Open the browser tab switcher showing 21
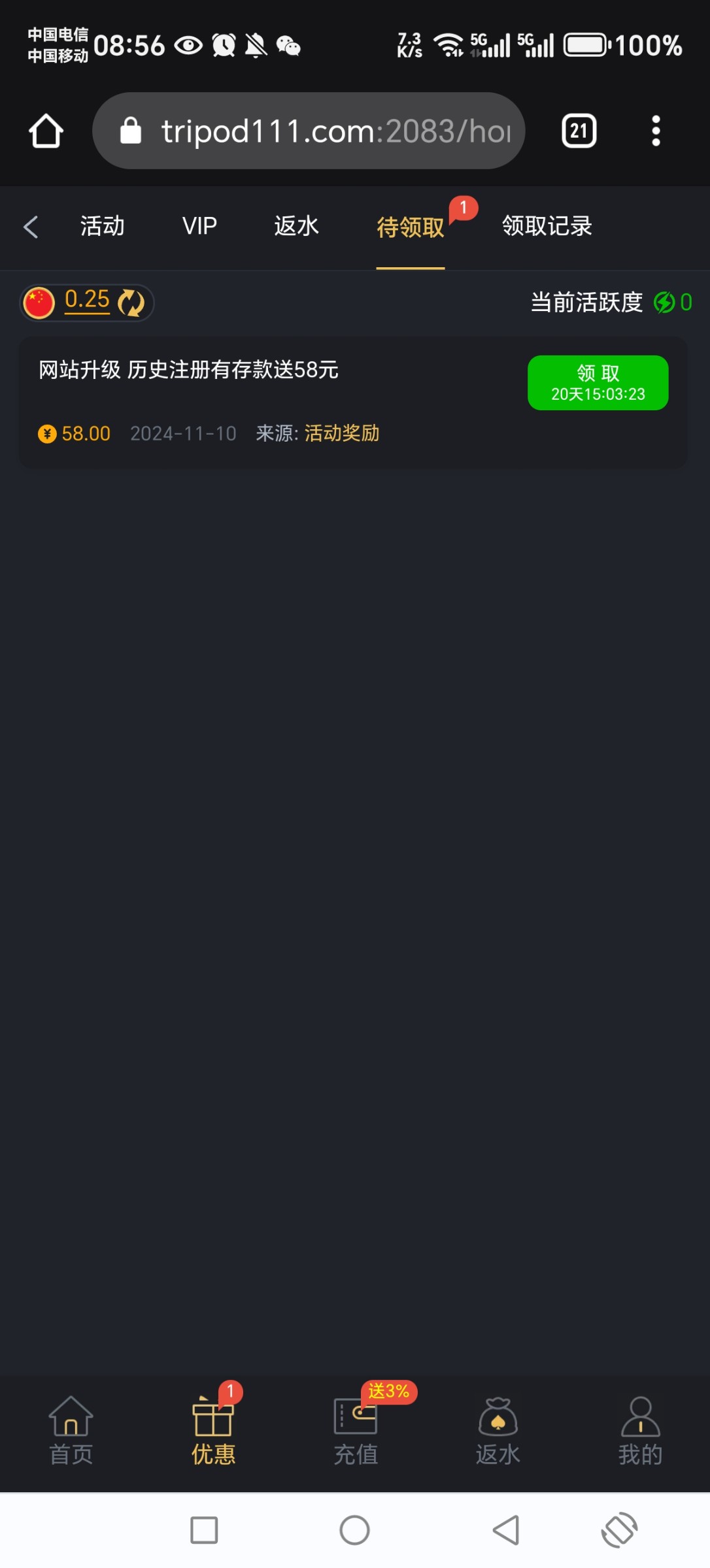710x1568 pixels. point(579,131)
